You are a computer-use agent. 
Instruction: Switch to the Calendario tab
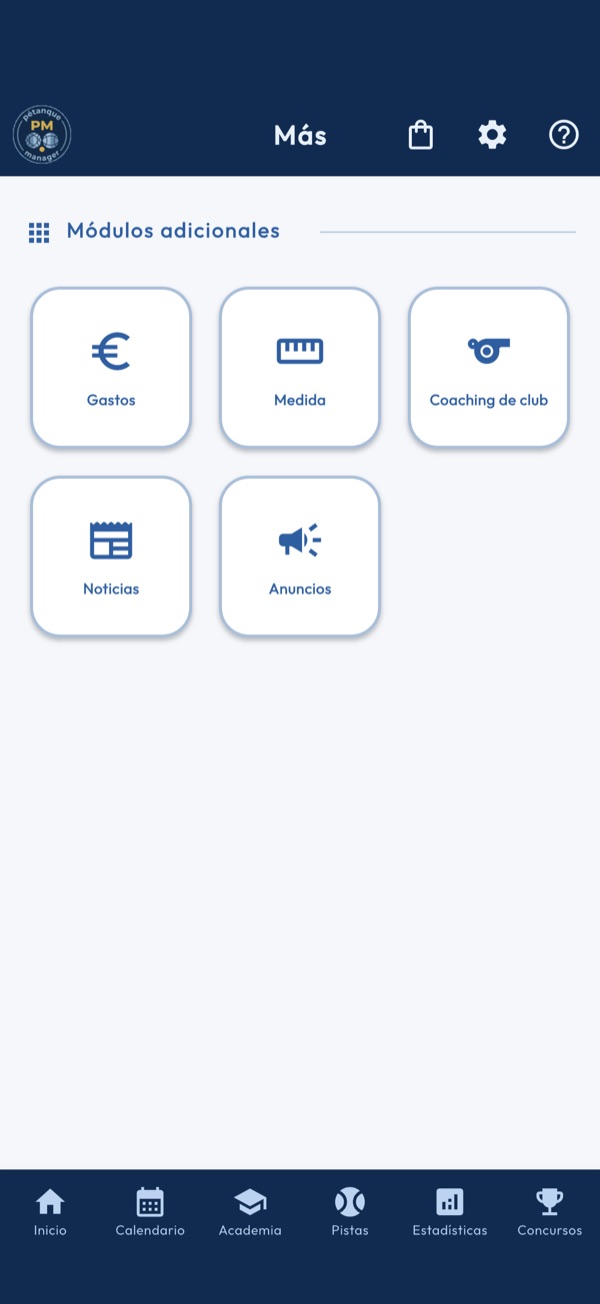pos(150,1212)
